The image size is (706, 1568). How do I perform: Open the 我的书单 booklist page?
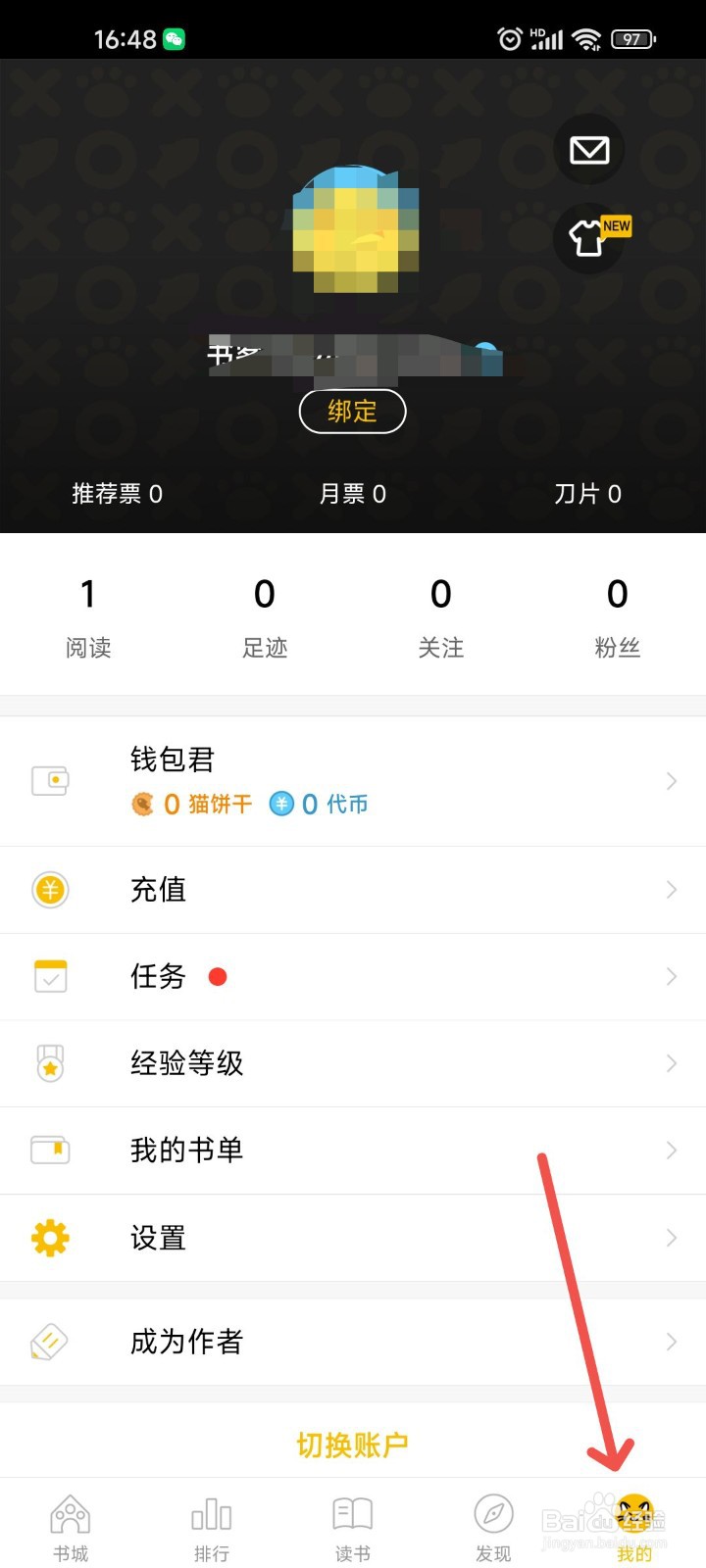[353, 1151]
